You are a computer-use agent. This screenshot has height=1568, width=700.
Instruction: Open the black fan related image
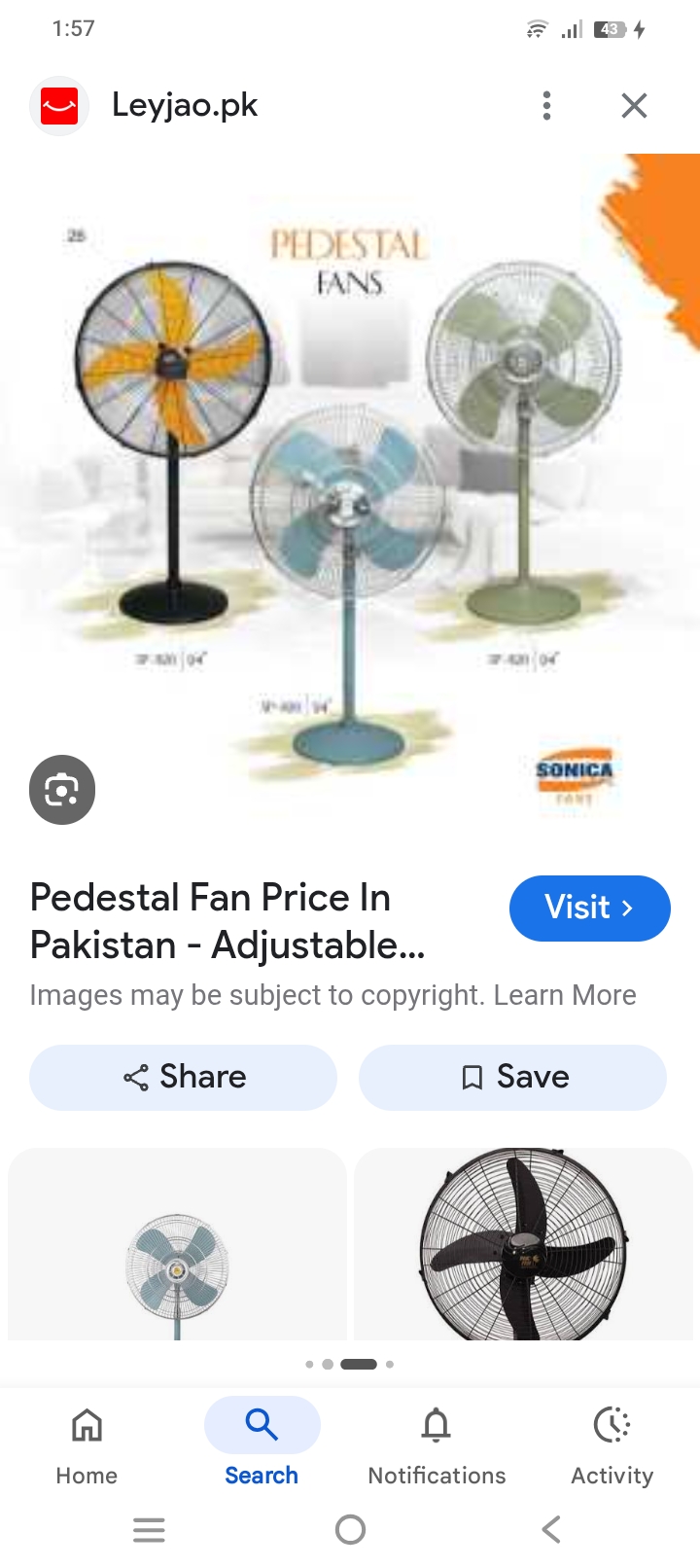[523, 1244]
